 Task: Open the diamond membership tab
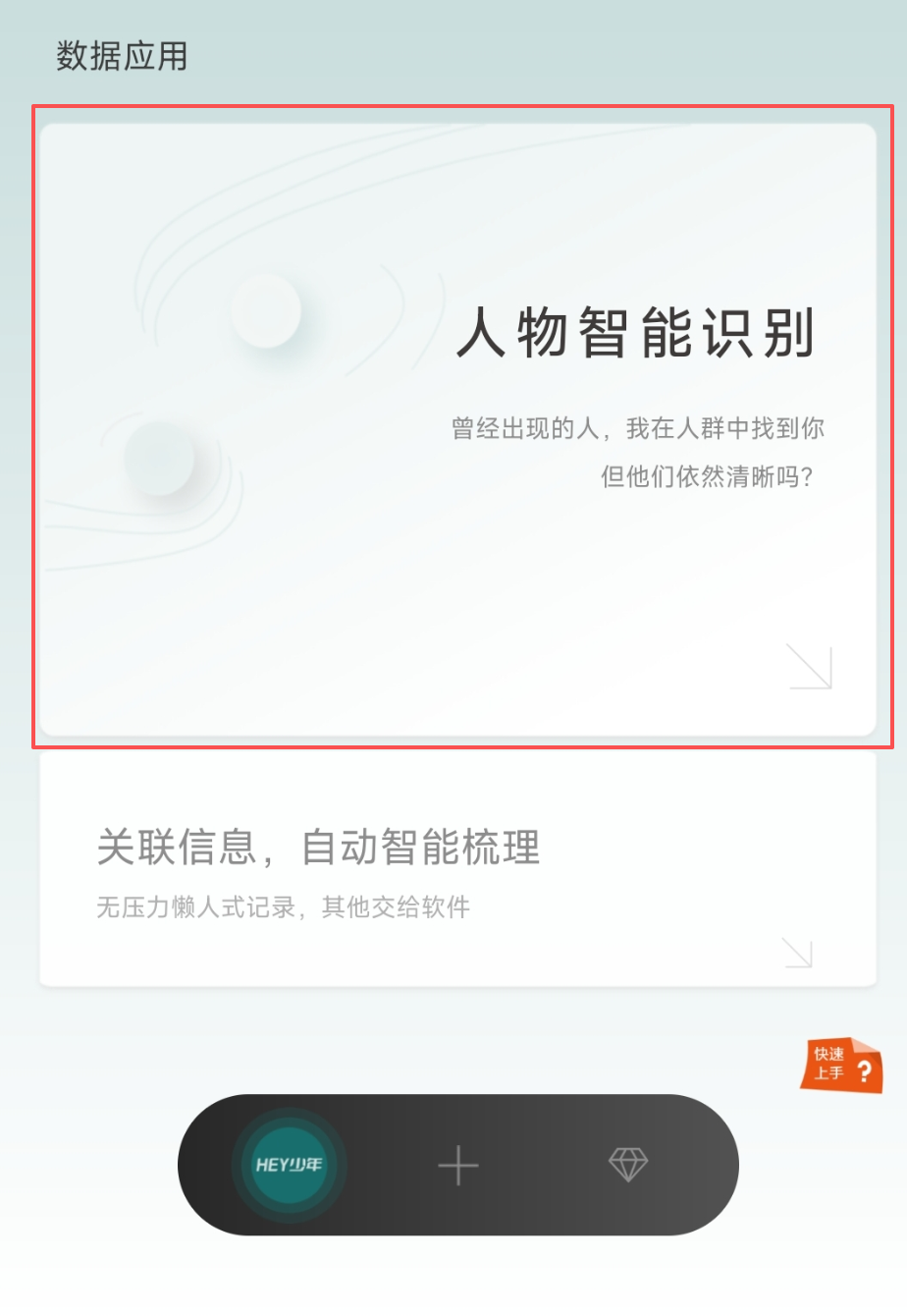(628, 1165)
